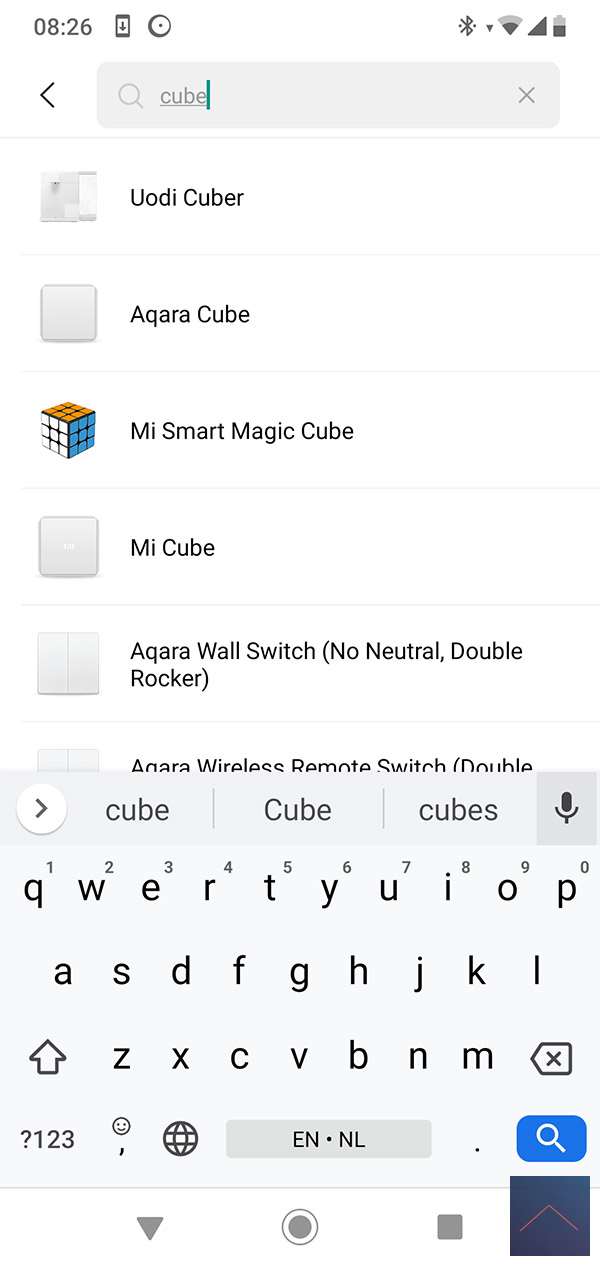Viewport: 600px width, 1267px height.
Task: Tap the keyboard search key
Action: 551,1138
